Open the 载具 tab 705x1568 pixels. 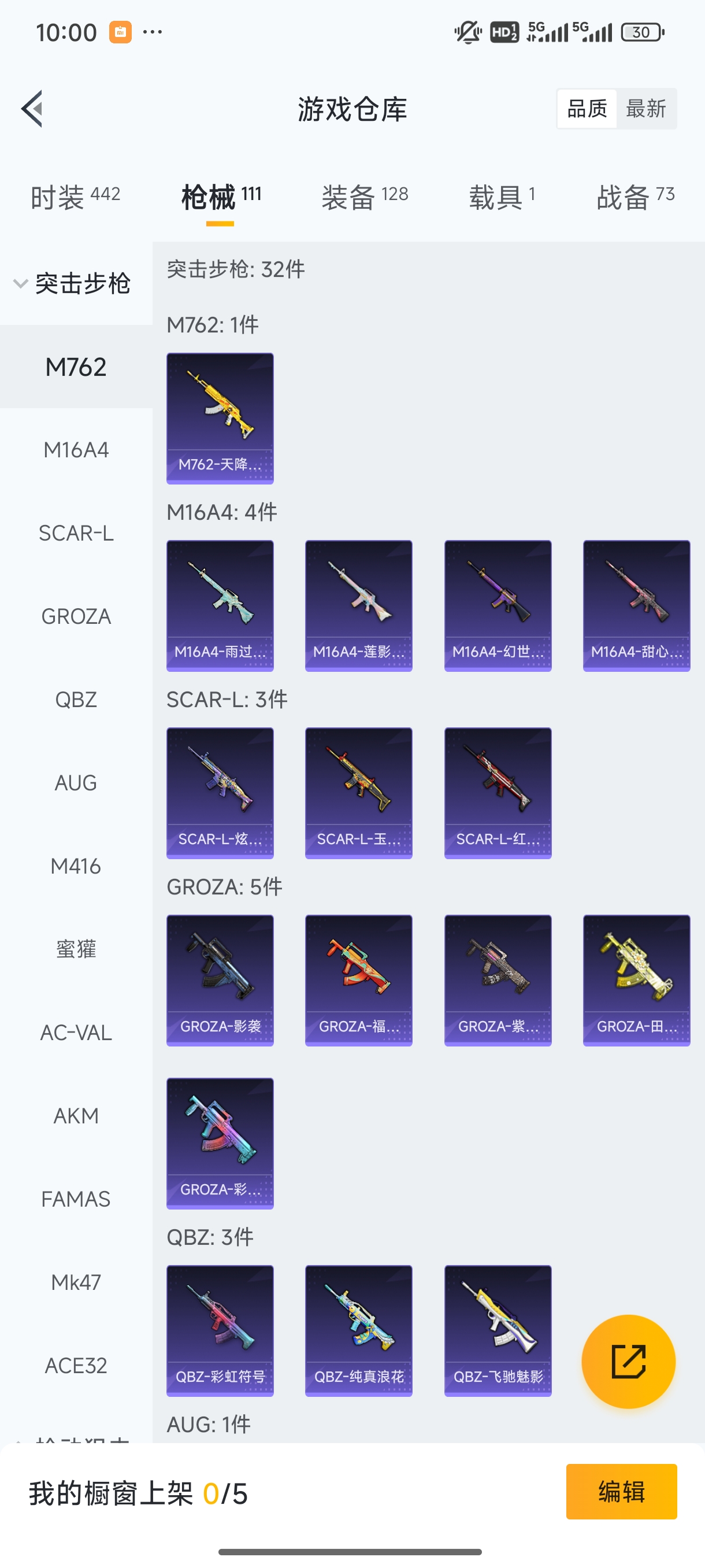pos(502,197)
